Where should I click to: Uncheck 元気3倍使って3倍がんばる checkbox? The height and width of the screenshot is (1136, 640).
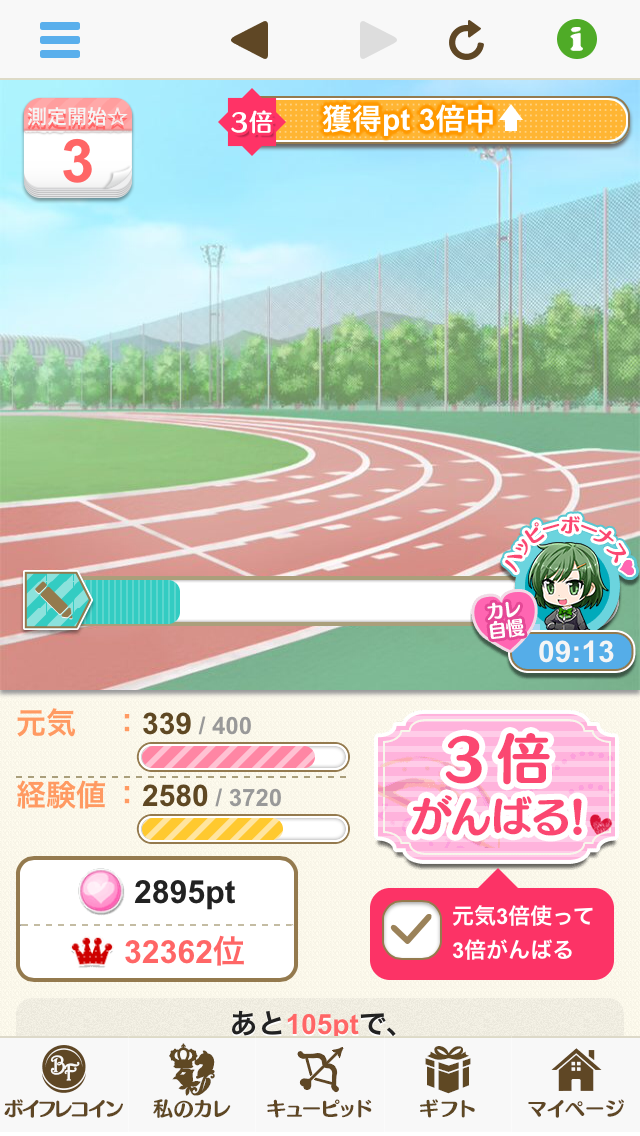click(x=412, y=932)
